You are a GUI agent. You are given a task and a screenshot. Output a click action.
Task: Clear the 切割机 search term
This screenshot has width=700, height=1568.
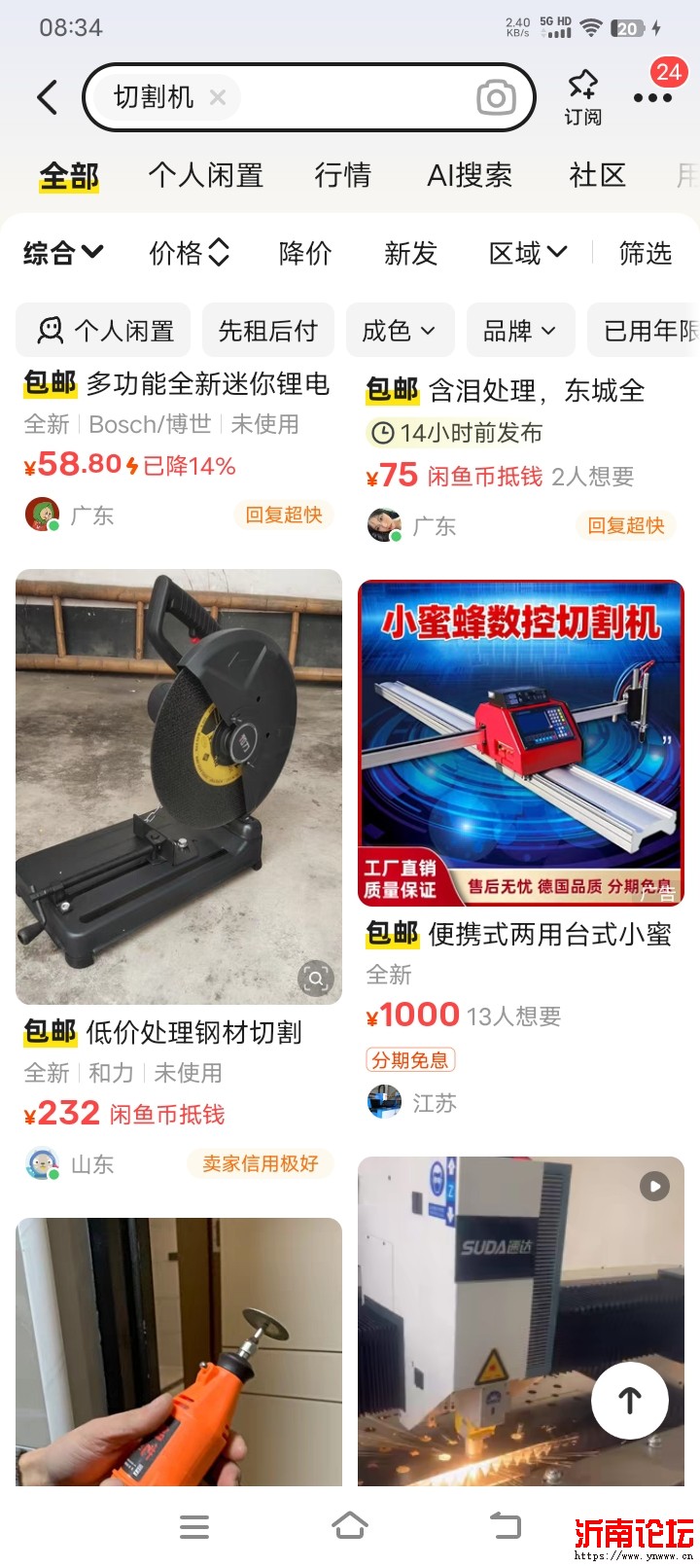click(x=218, y=97)
